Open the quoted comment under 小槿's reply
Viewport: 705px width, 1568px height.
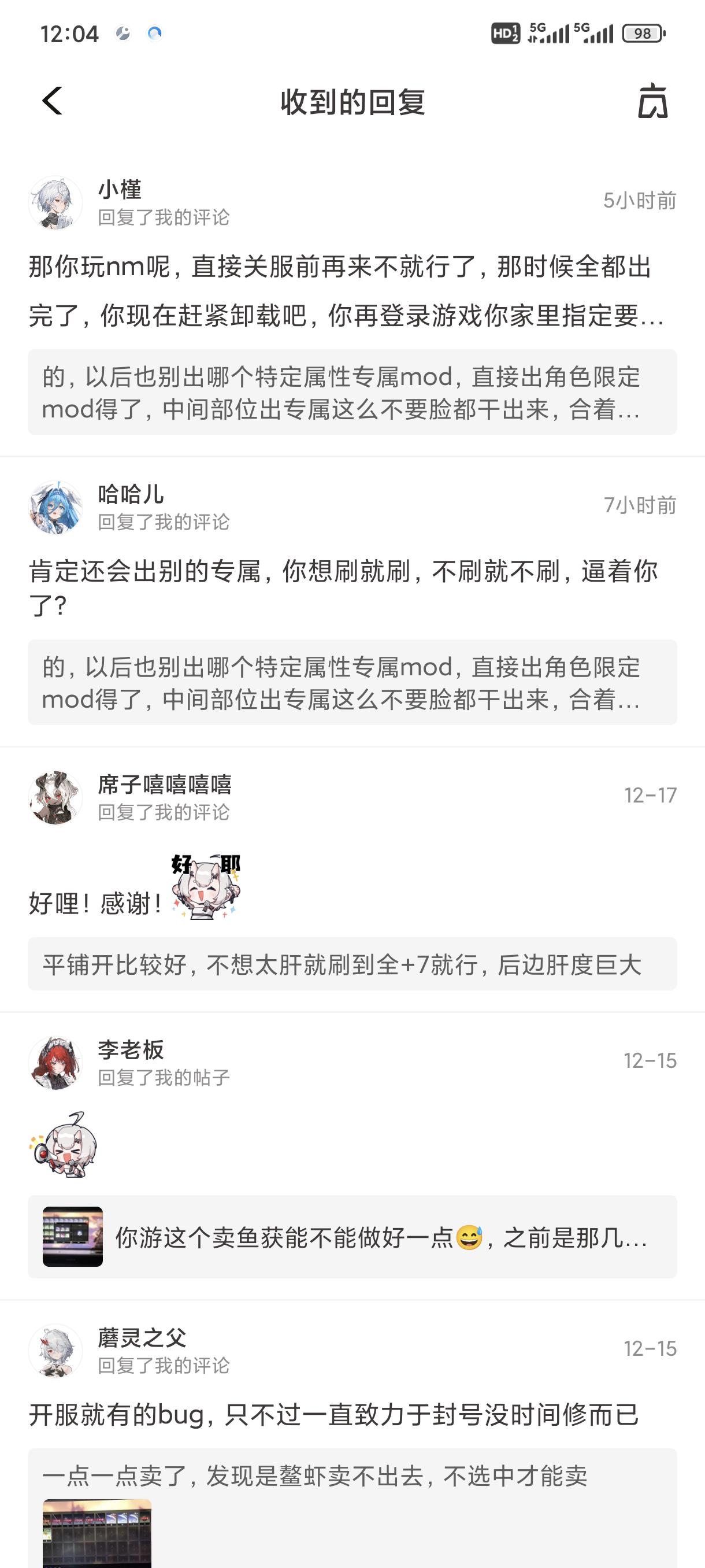[352, 392]
